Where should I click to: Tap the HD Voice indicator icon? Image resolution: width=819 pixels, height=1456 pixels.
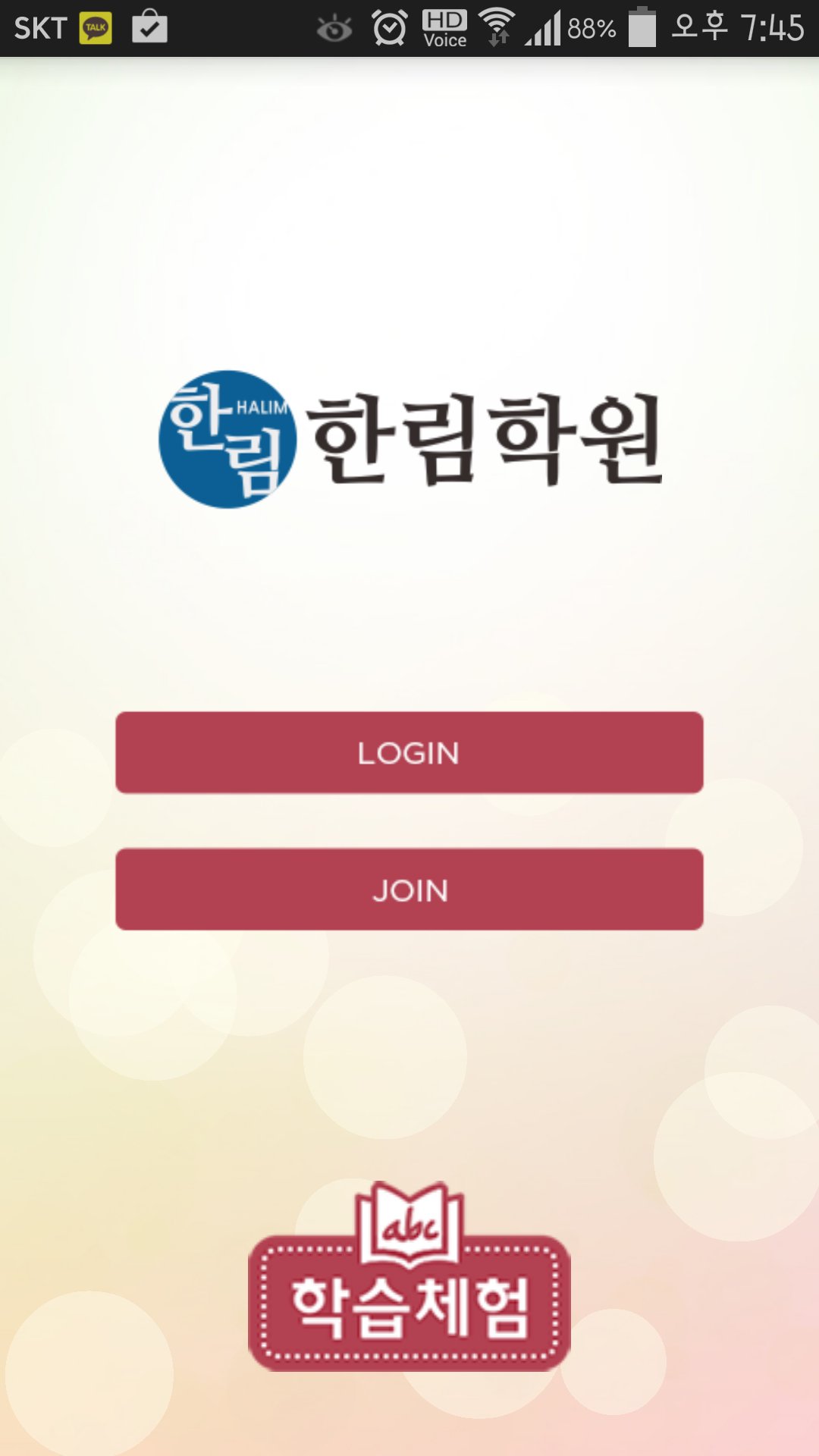(x=446, y=27)
